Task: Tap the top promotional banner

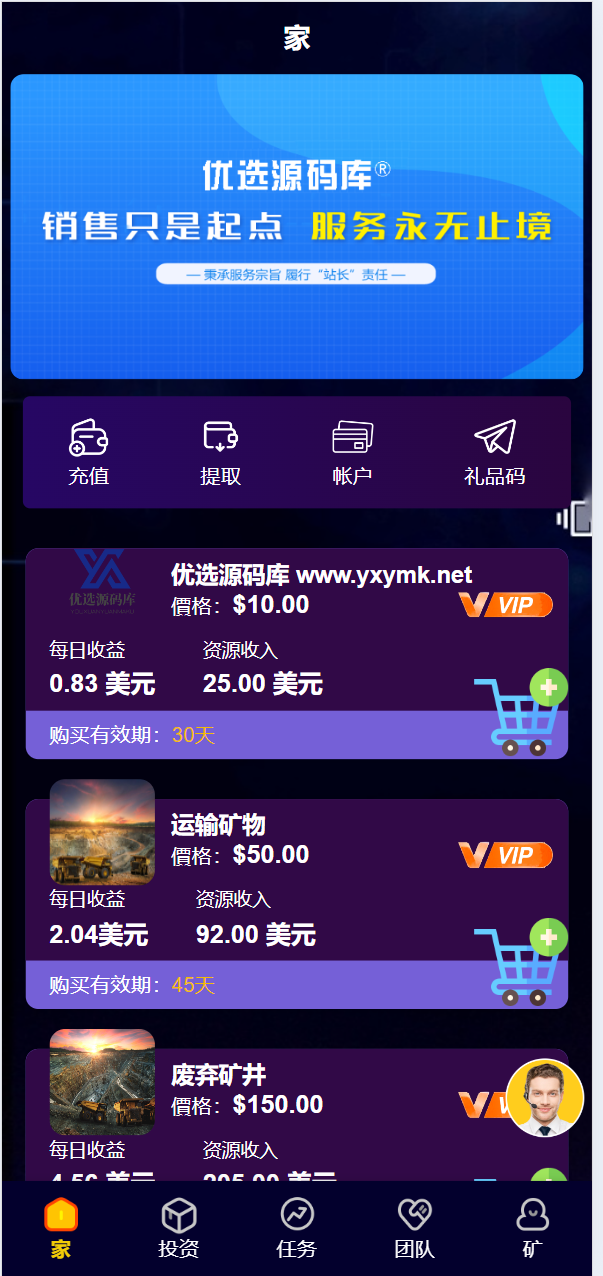Action: coord(297,227)
